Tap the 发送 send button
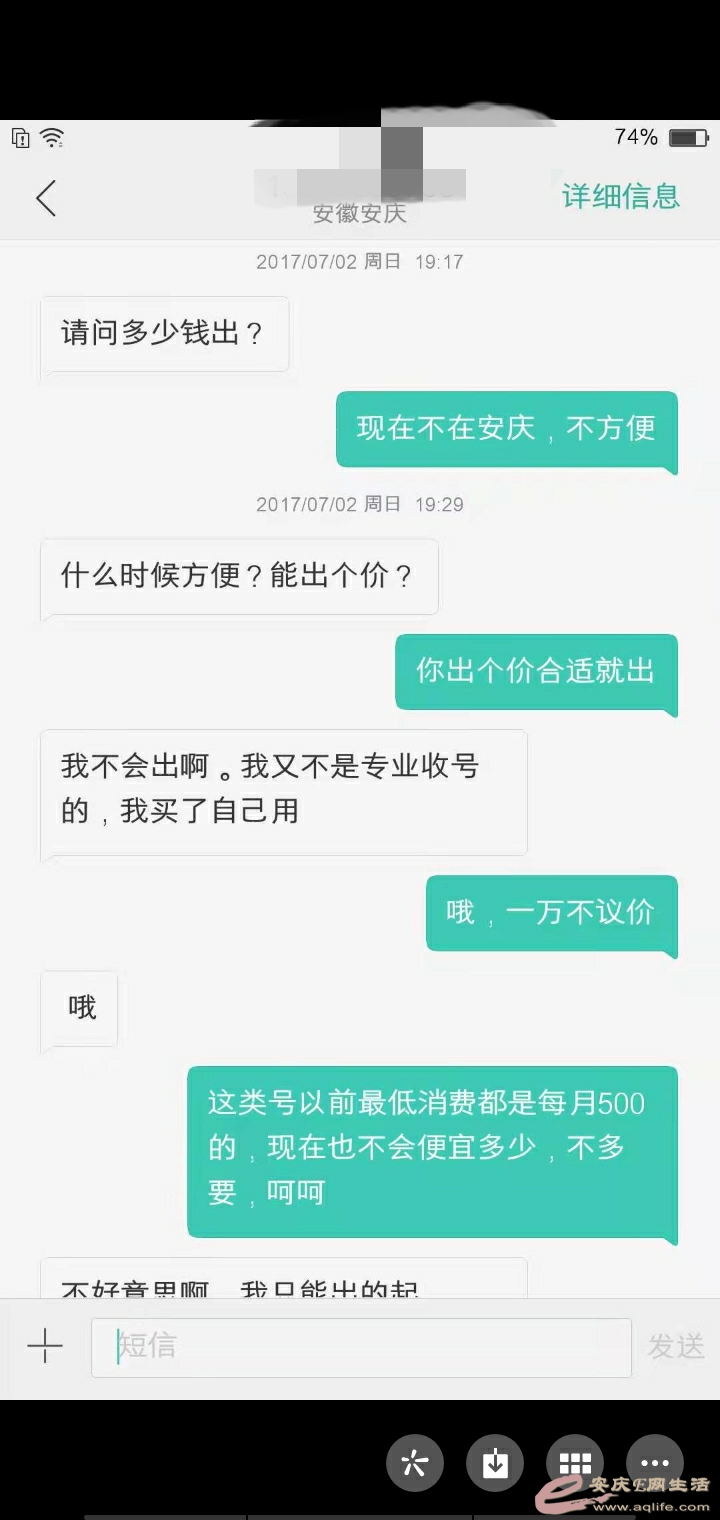Image resolution: width=720 pixels, height=1520 pixels. [676, 1346]
